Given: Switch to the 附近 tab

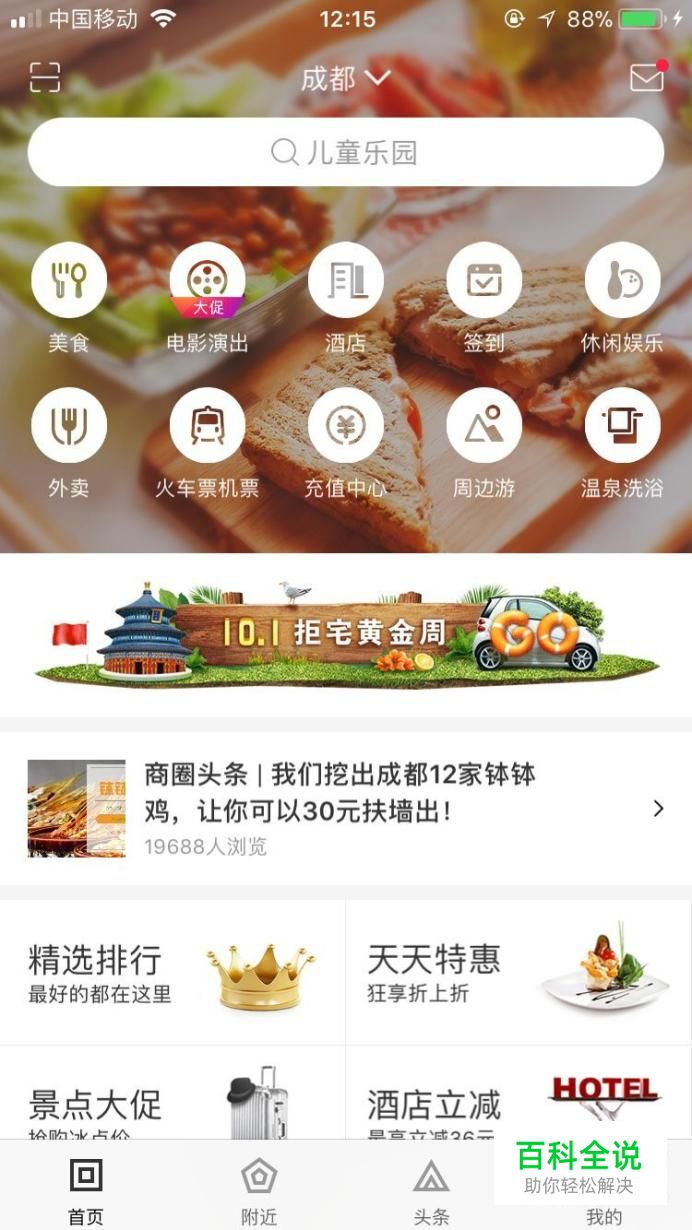Looking at the screenshot, I should pyautogui.click(x=259, y=1189).
